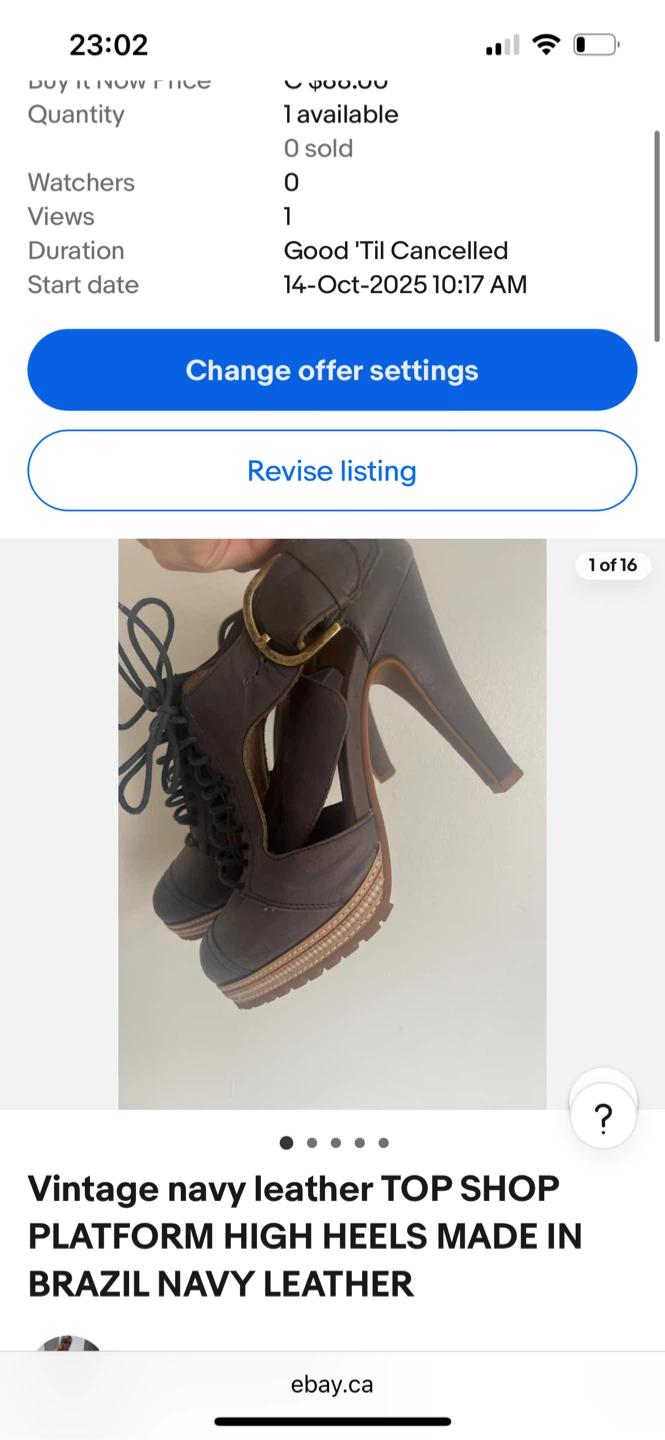
Task: Tap the ebay.ca address bar
Action: (332, 1385)
